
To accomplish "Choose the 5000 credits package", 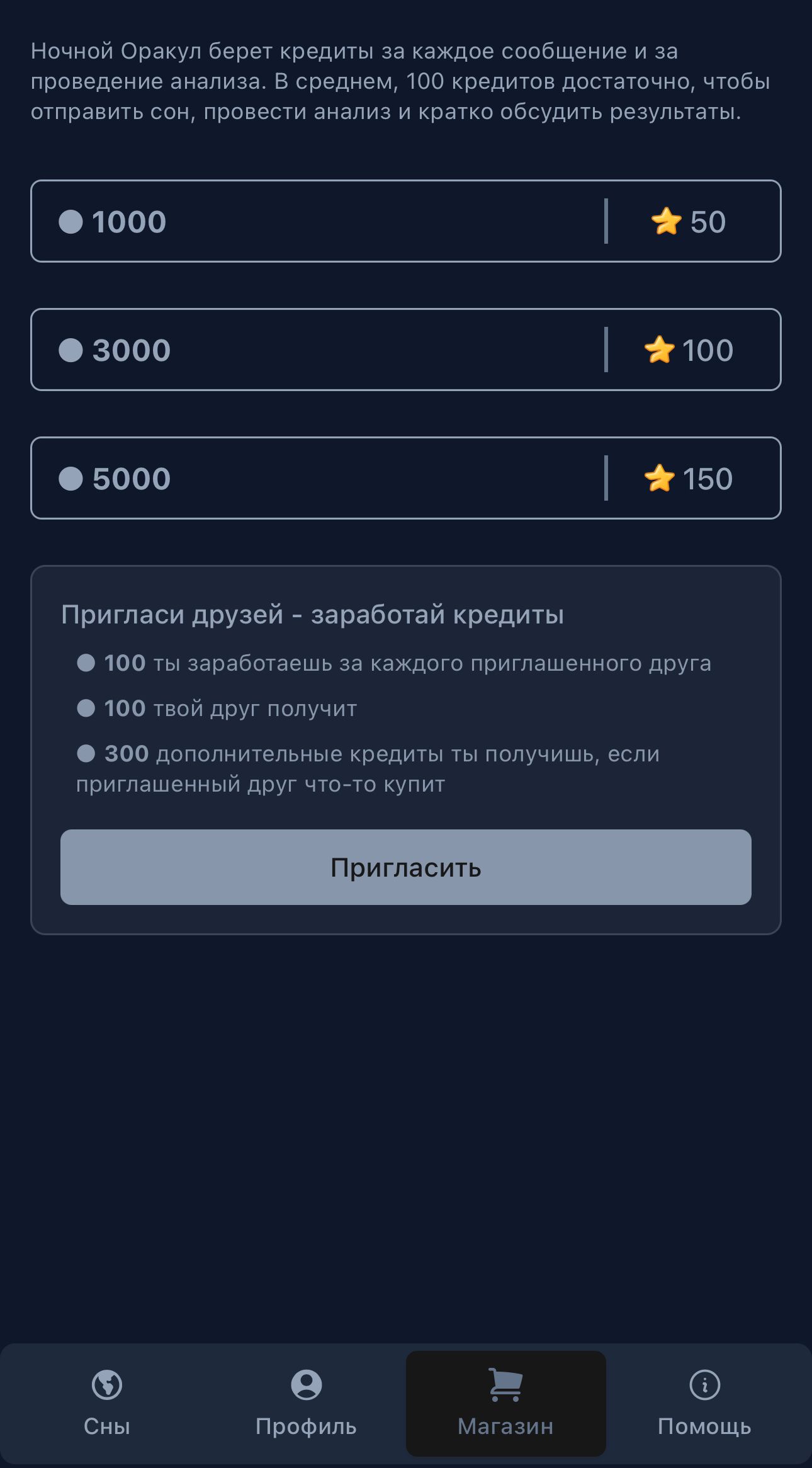I will tap(406, 479).
